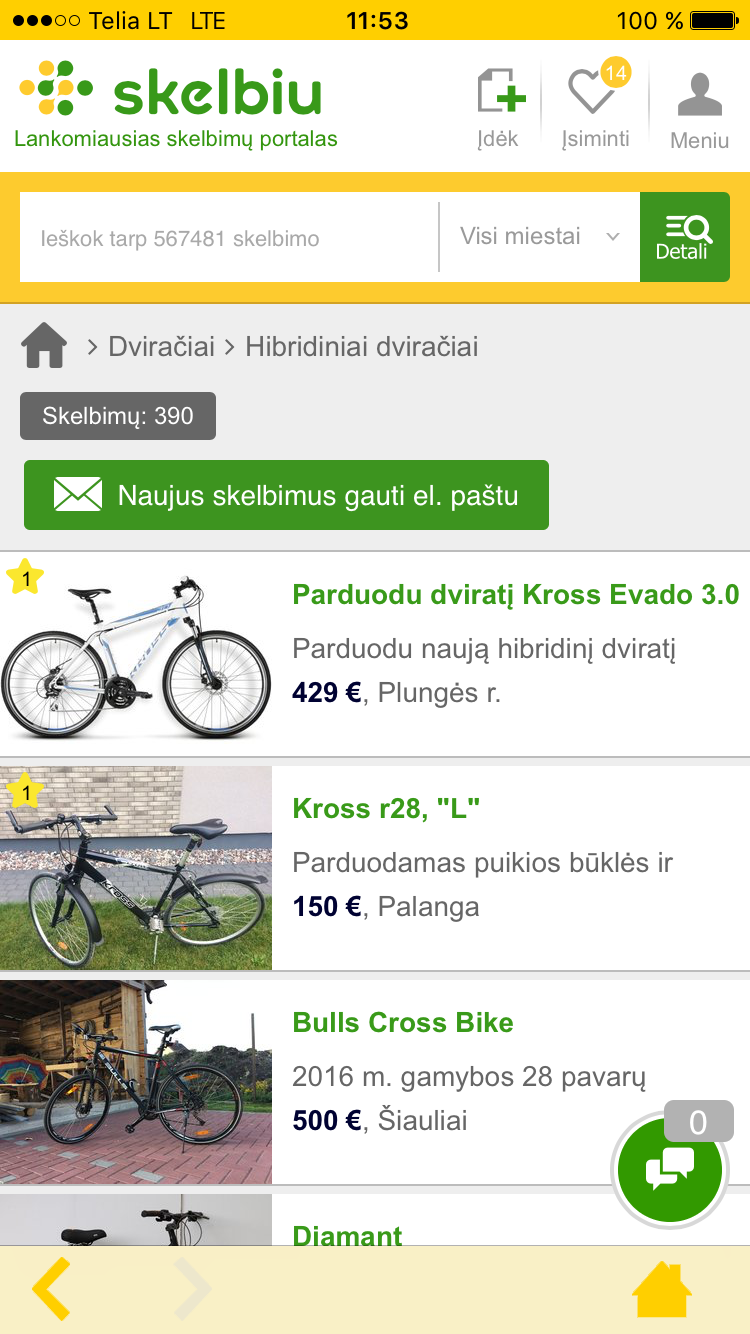The image size is (750, 1334).
Task: Open the Visi miestai city dropdown
Action: click(x=539, y=236)
